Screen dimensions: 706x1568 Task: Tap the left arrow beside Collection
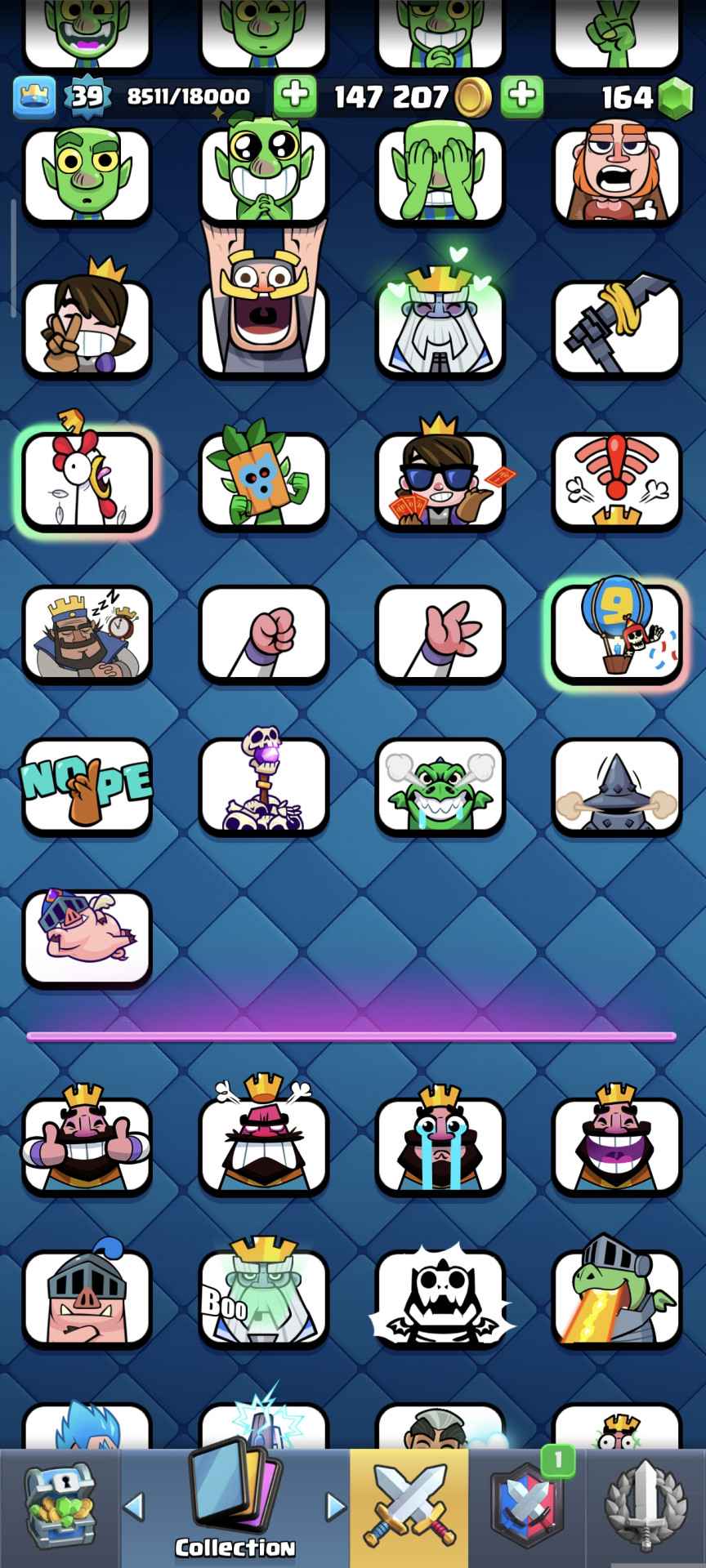coord(134,1507)
